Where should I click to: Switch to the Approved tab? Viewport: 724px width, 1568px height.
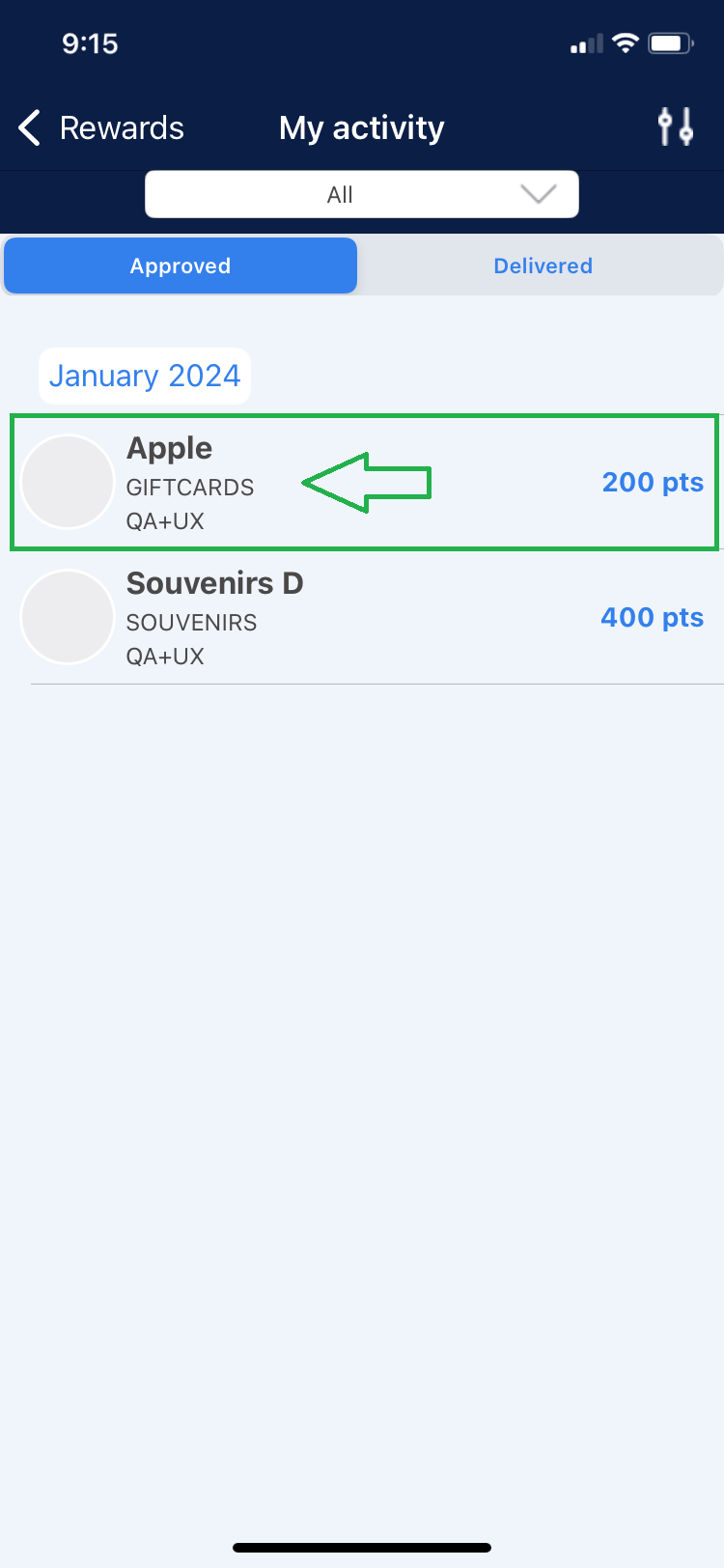[181, 266]
